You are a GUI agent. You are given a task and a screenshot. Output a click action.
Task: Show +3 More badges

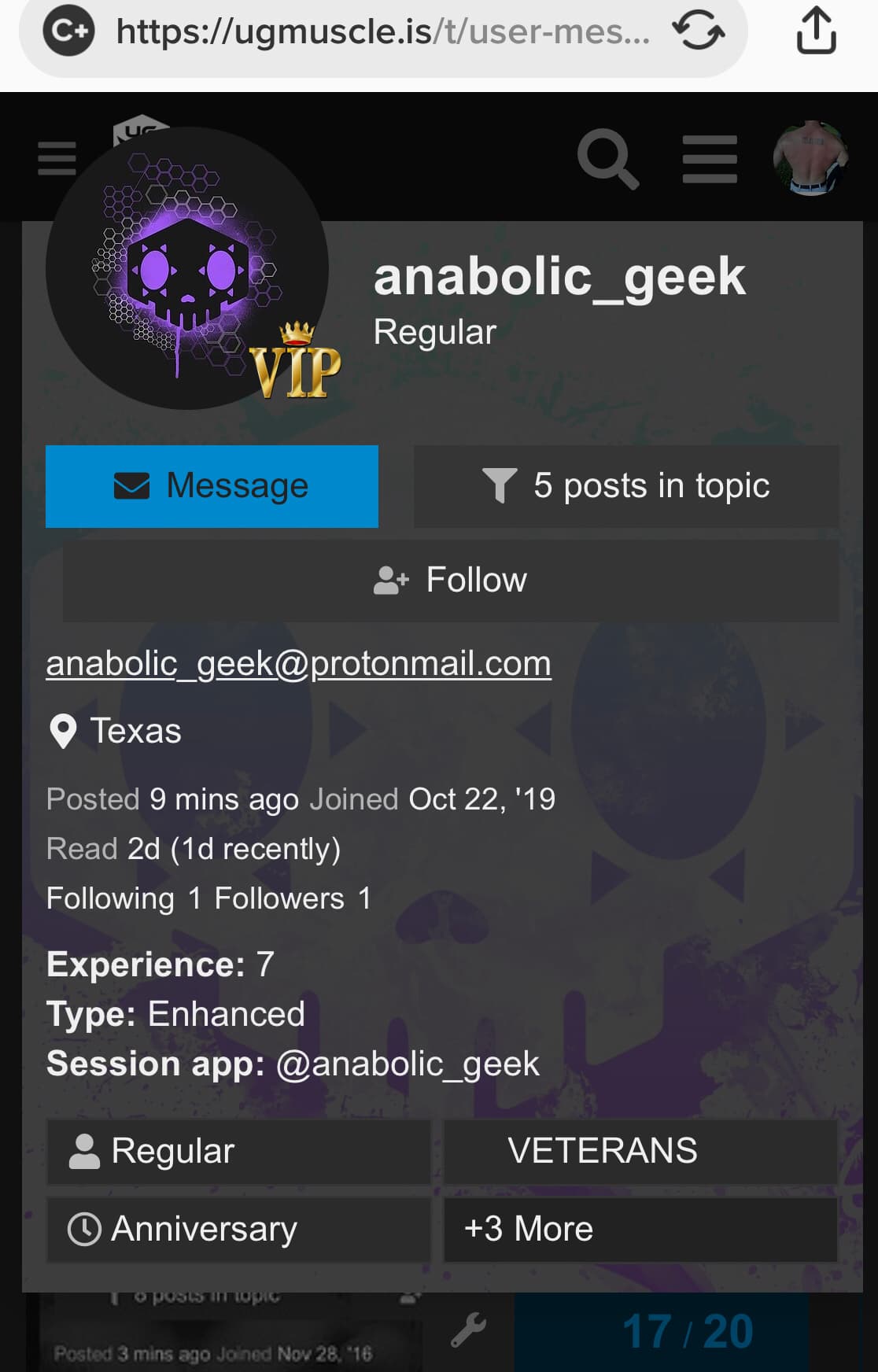[640, 1230]
